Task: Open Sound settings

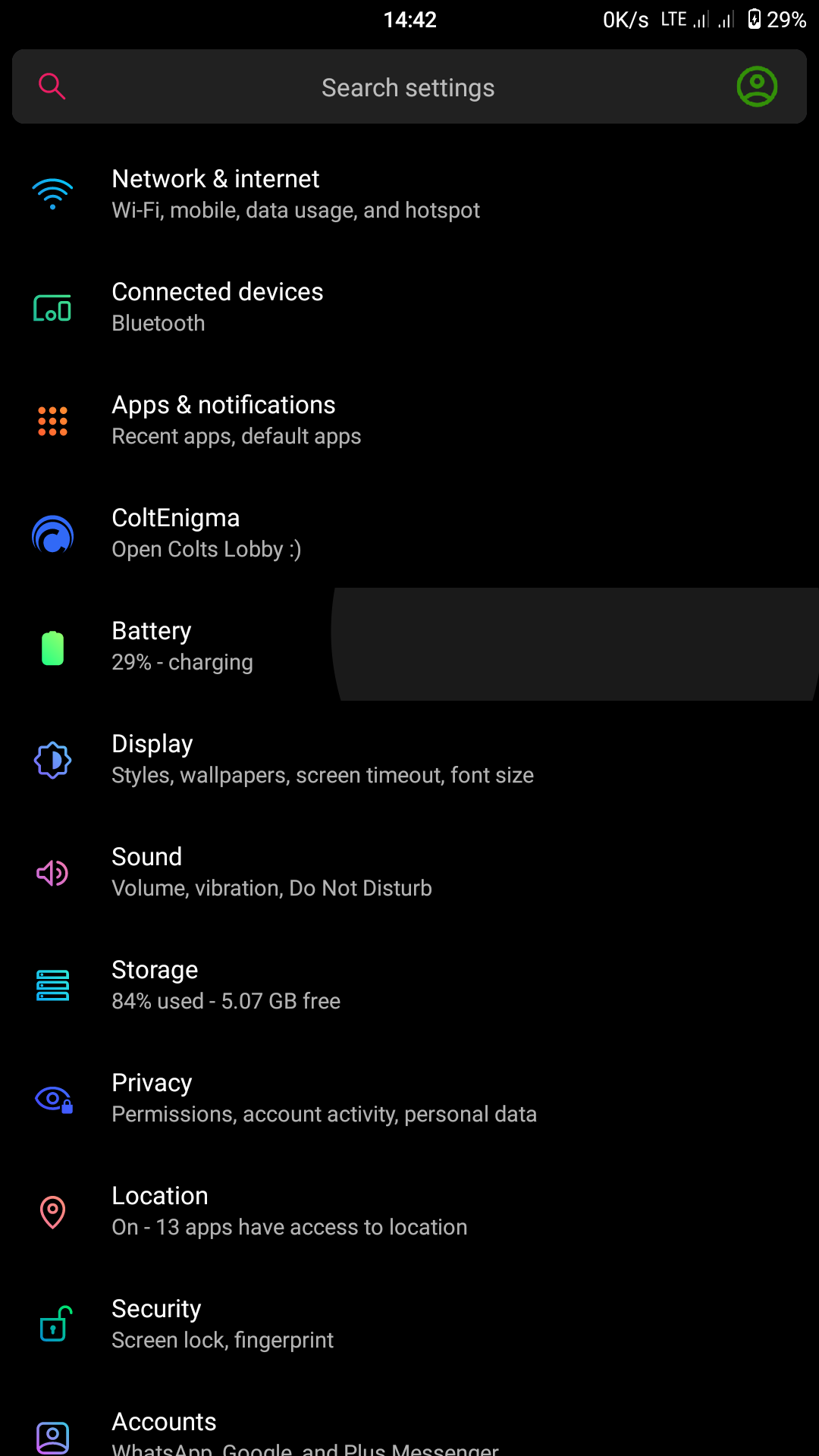Action: point(409,872)
